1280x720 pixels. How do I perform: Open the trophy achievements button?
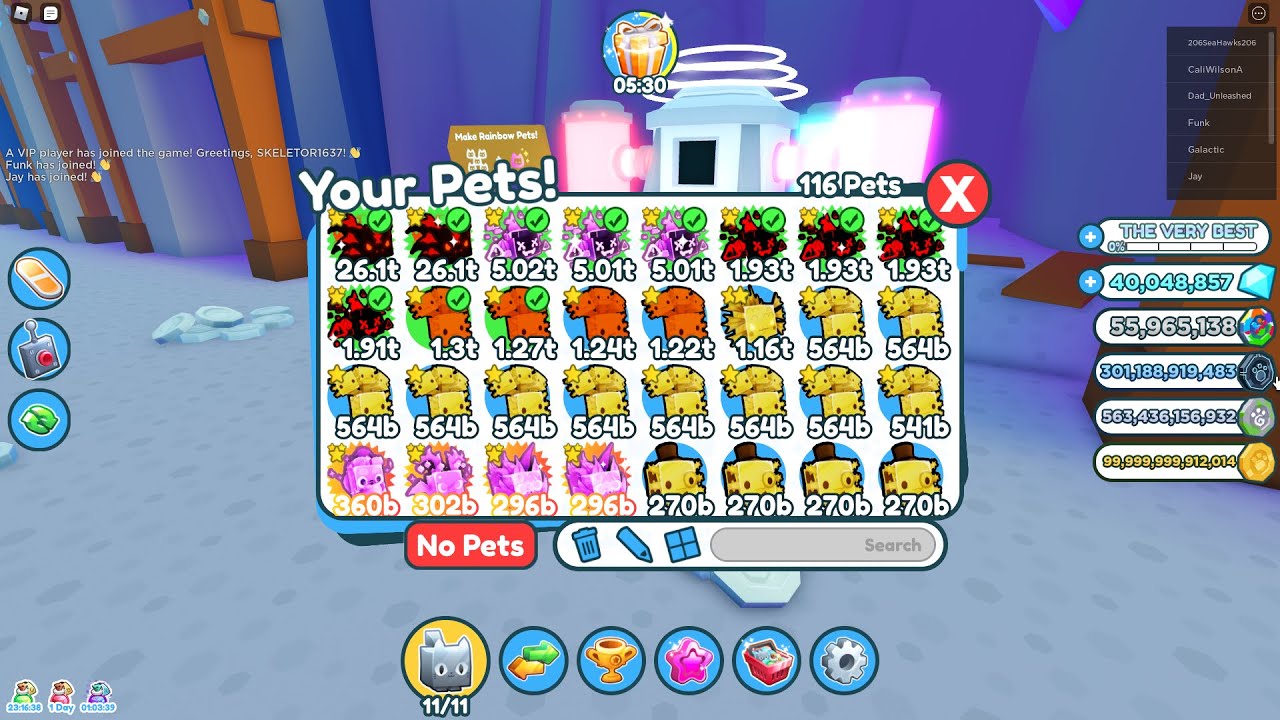pyautogui.click(x=611, y=661)
